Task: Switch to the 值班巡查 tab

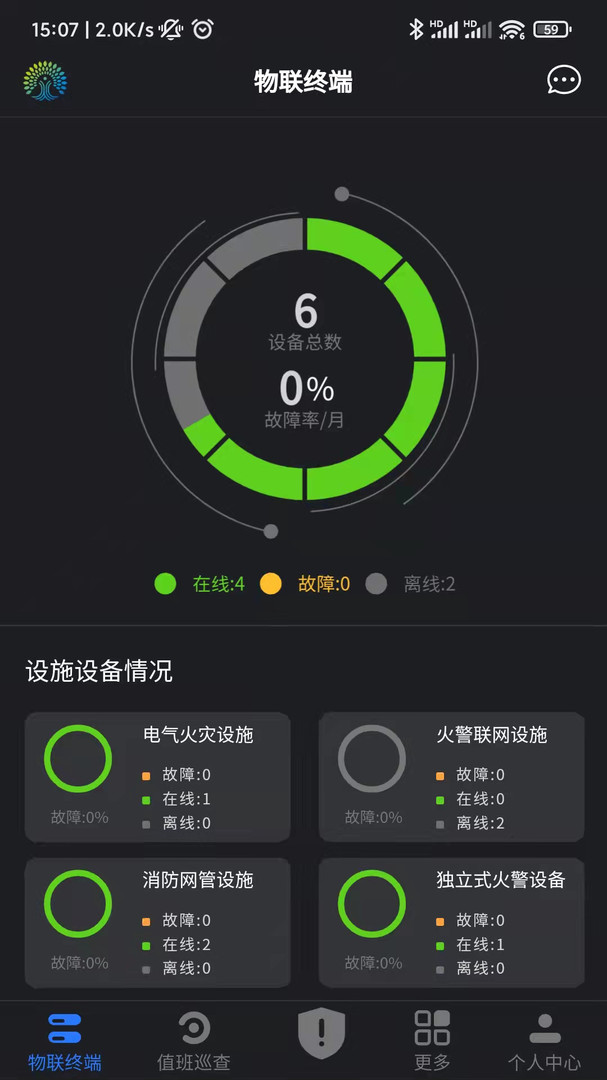Action: pyautogui.click(x=194, y=1041)
